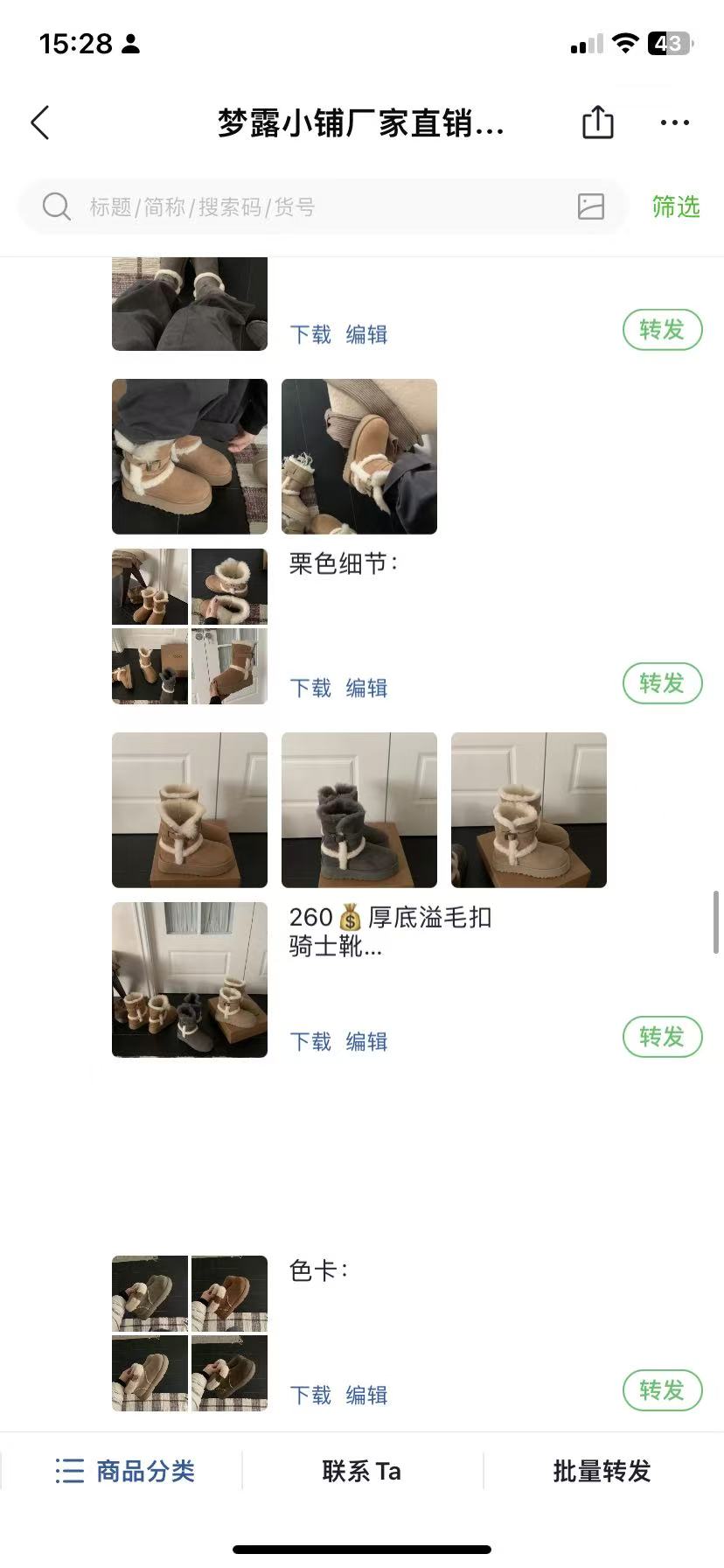Screen dimensions: 724x1568
Task: Share this shop via the share icon
Action: [598, 122]
